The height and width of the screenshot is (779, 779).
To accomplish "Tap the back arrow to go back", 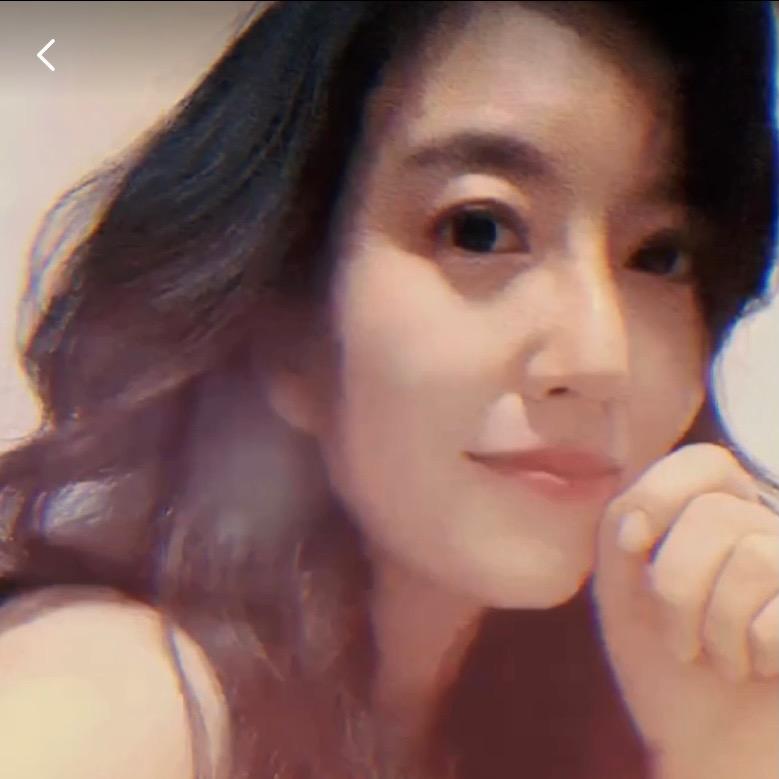I will click(46, 55).
